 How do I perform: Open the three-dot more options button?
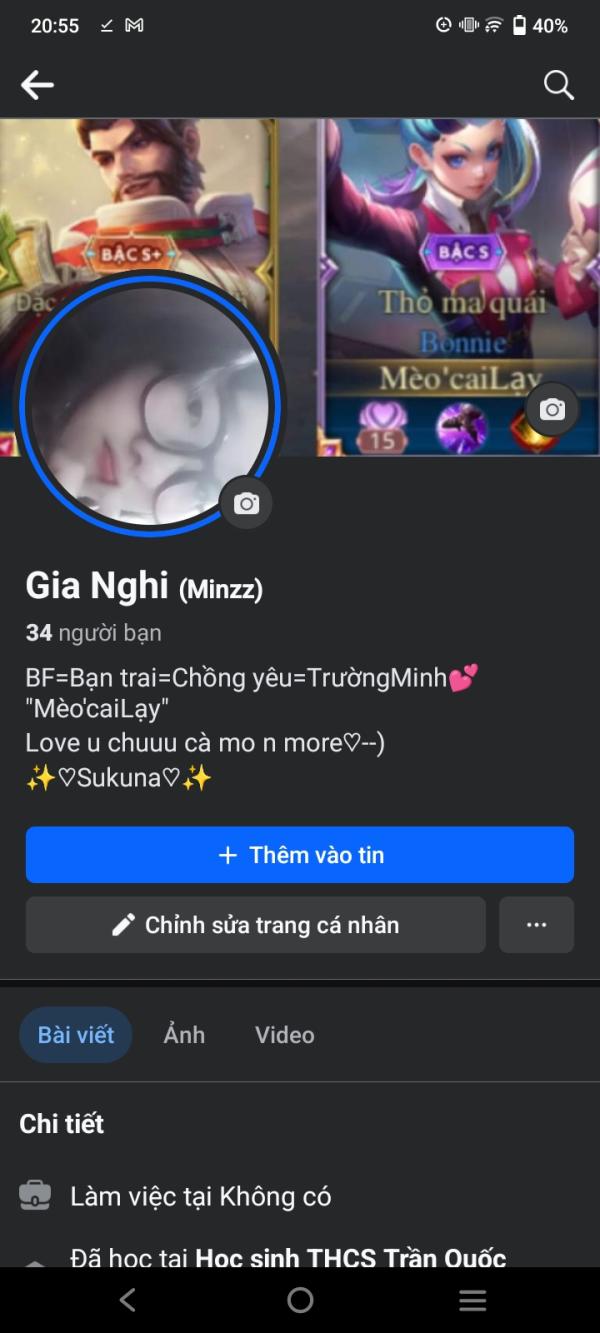tap(537, 925)
